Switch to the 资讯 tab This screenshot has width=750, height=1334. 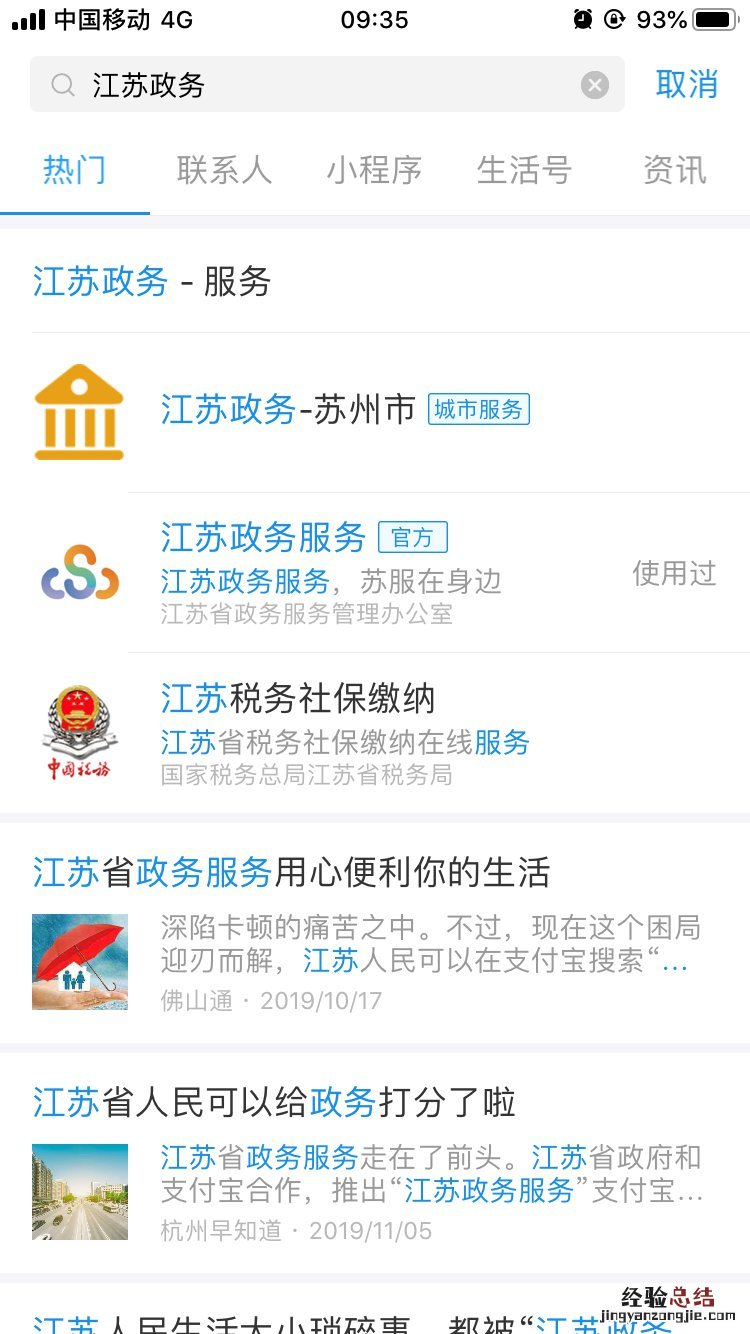pos(674,170)
